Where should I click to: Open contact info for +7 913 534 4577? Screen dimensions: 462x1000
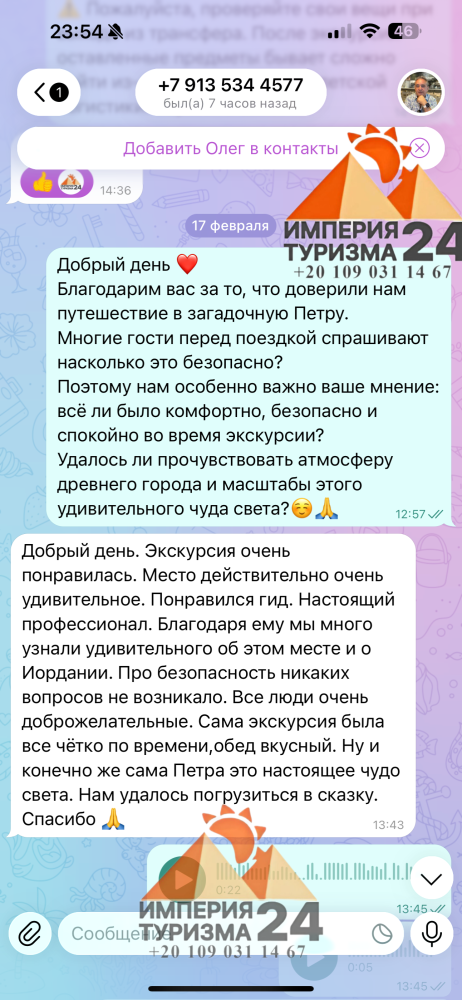coord(230,92)
